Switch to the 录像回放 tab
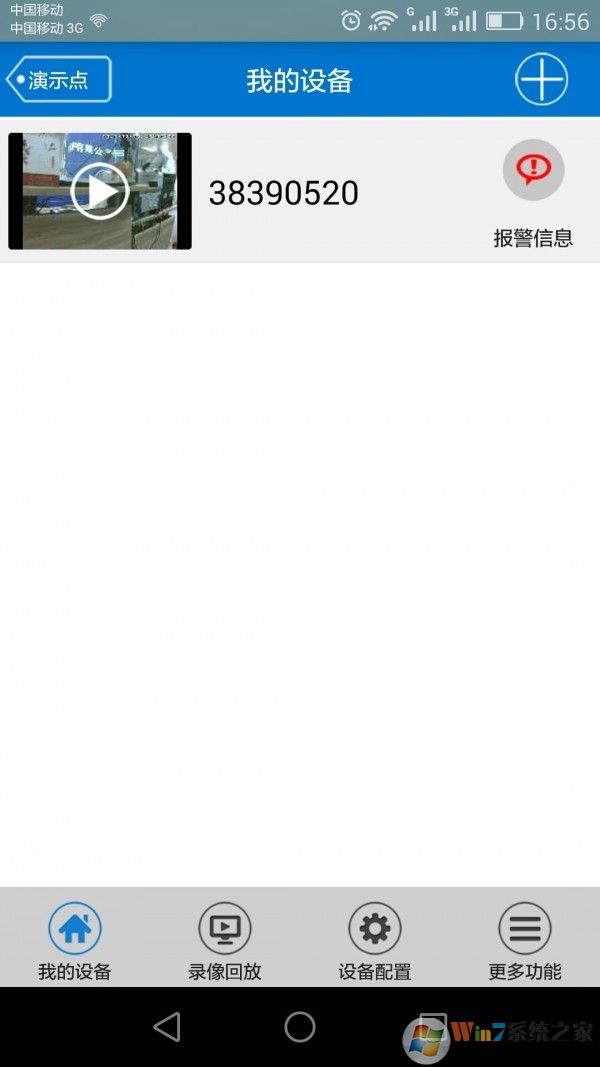The height and width of the screenshot is (1067, 600). [x=225, y=941]
